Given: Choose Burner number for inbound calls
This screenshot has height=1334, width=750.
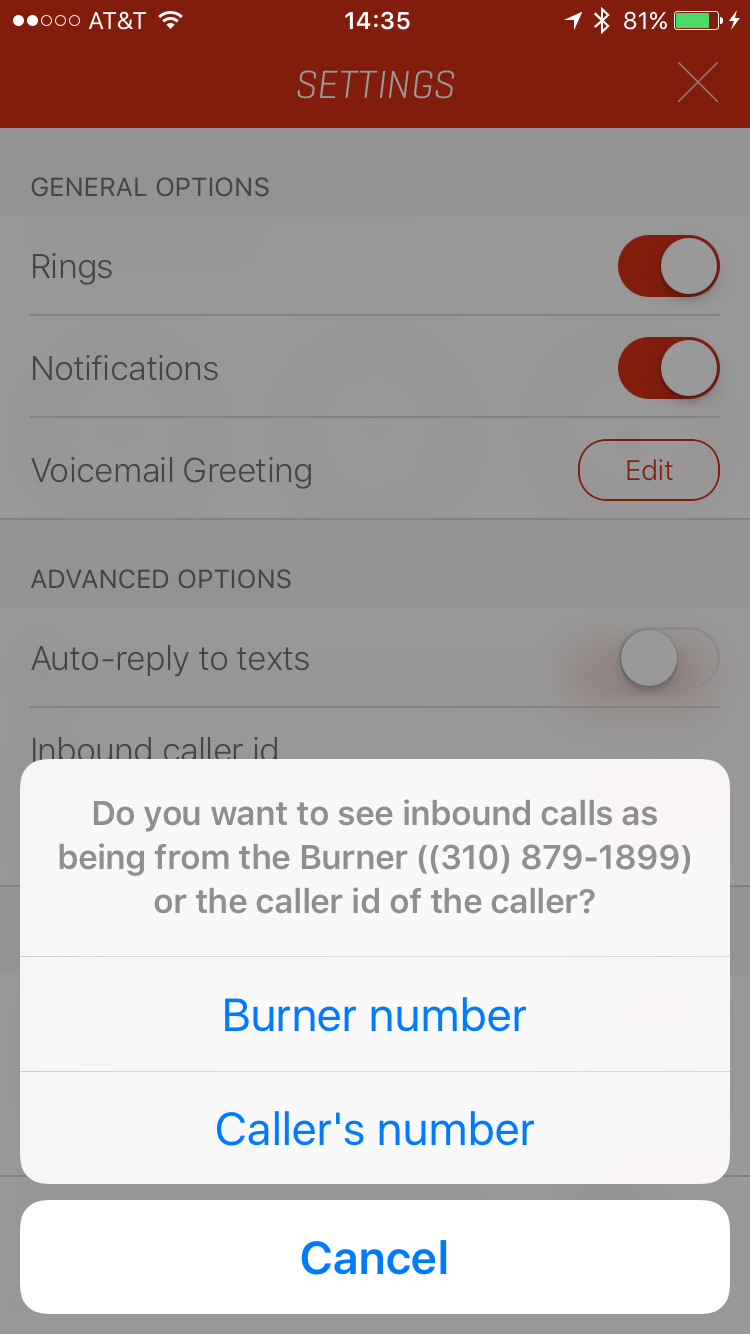Looking at the screenshot, I should tap(375, 1014).
